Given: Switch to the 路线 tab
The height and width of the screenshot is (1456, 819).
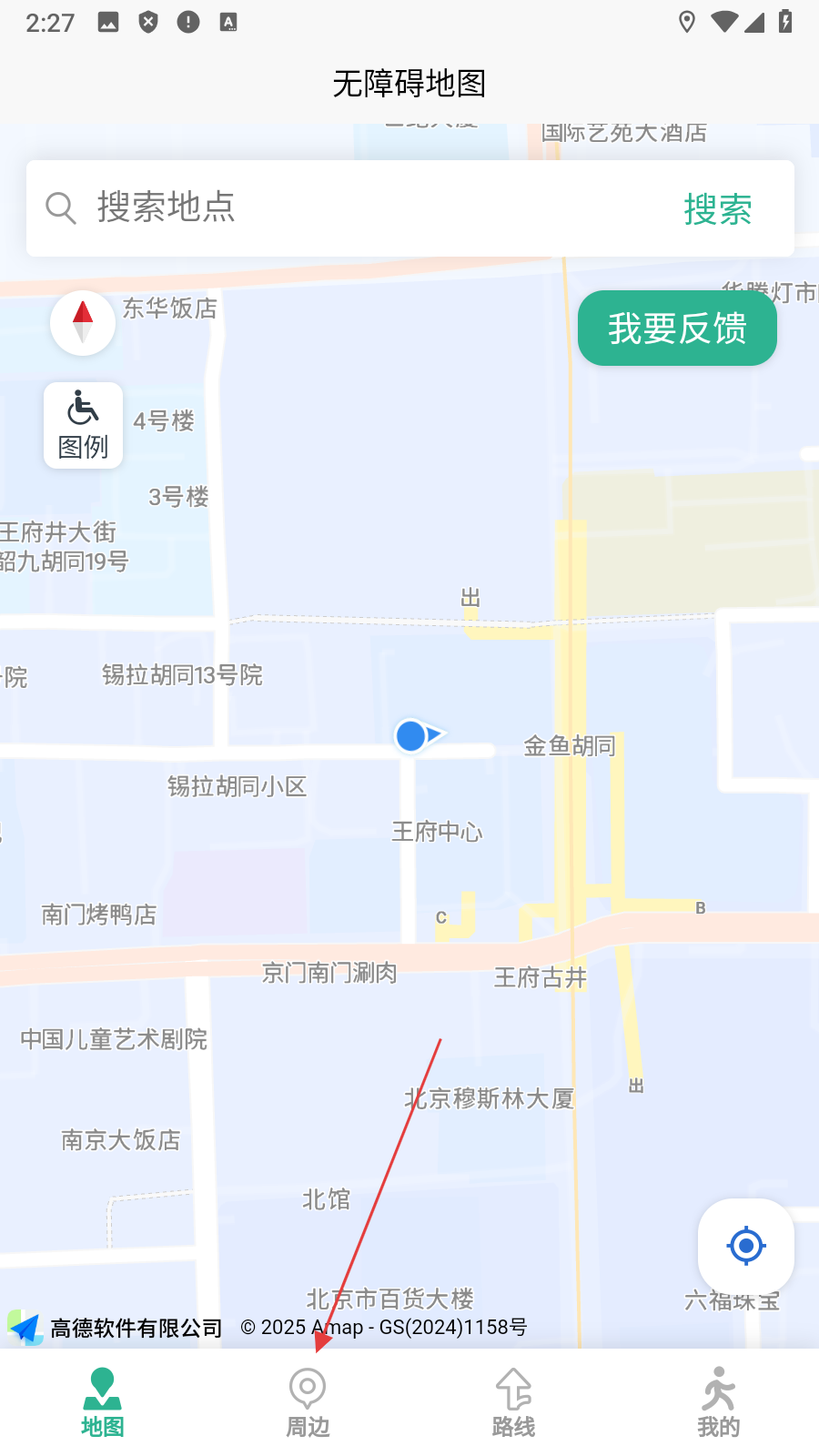Looking at the screenshot, I should point(513,1402).
